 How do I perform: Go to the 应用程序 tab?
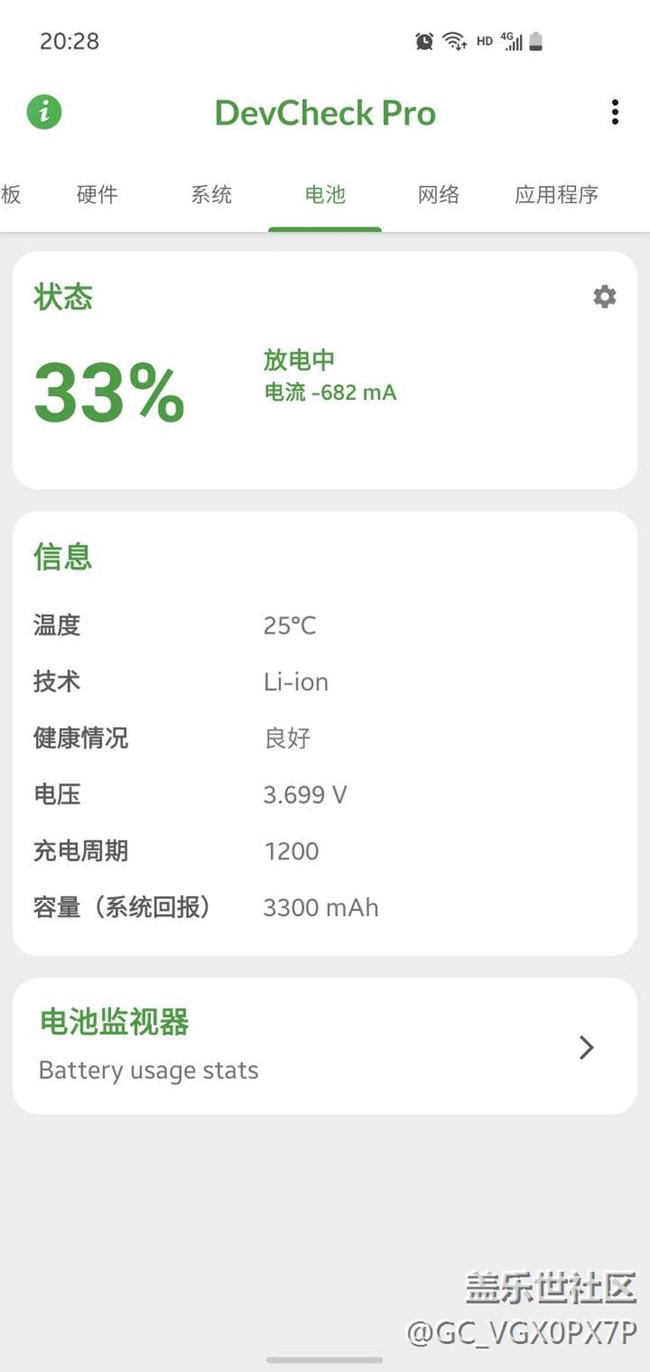pos(556,194)
